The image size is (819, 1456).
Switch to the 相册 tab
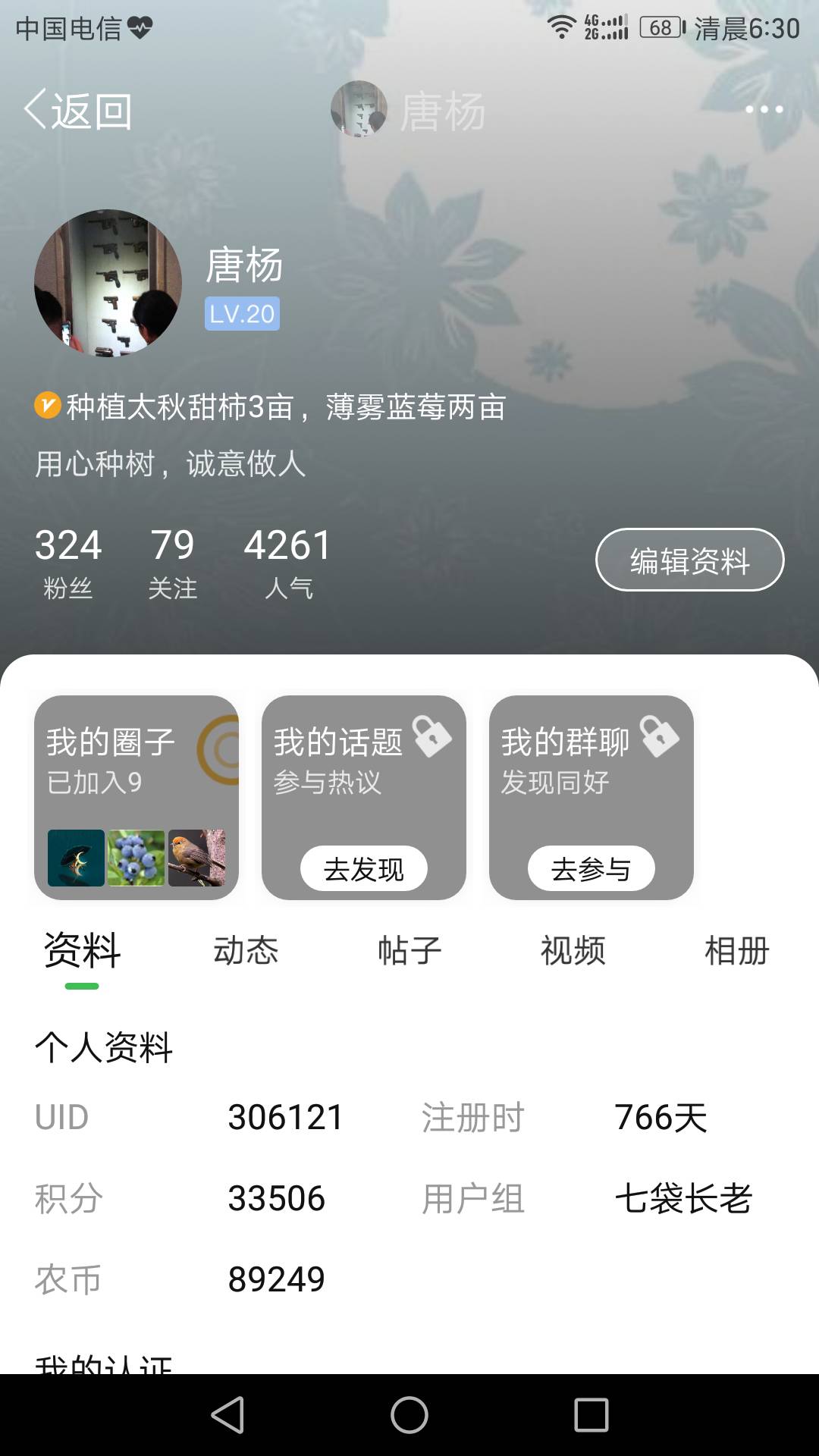point(737,951)
